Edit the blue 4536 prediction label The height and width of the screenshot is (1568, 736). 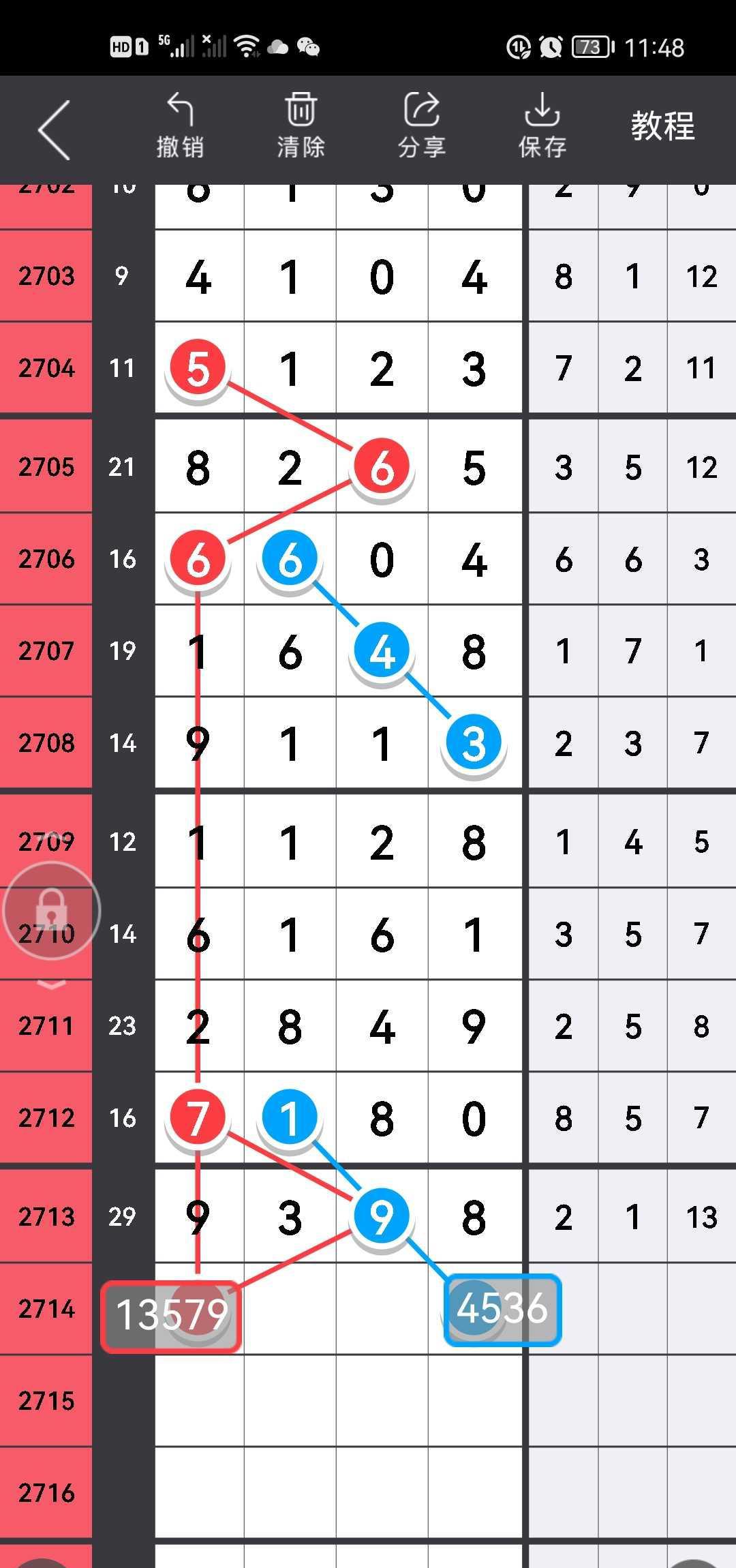coord(502,1309)
